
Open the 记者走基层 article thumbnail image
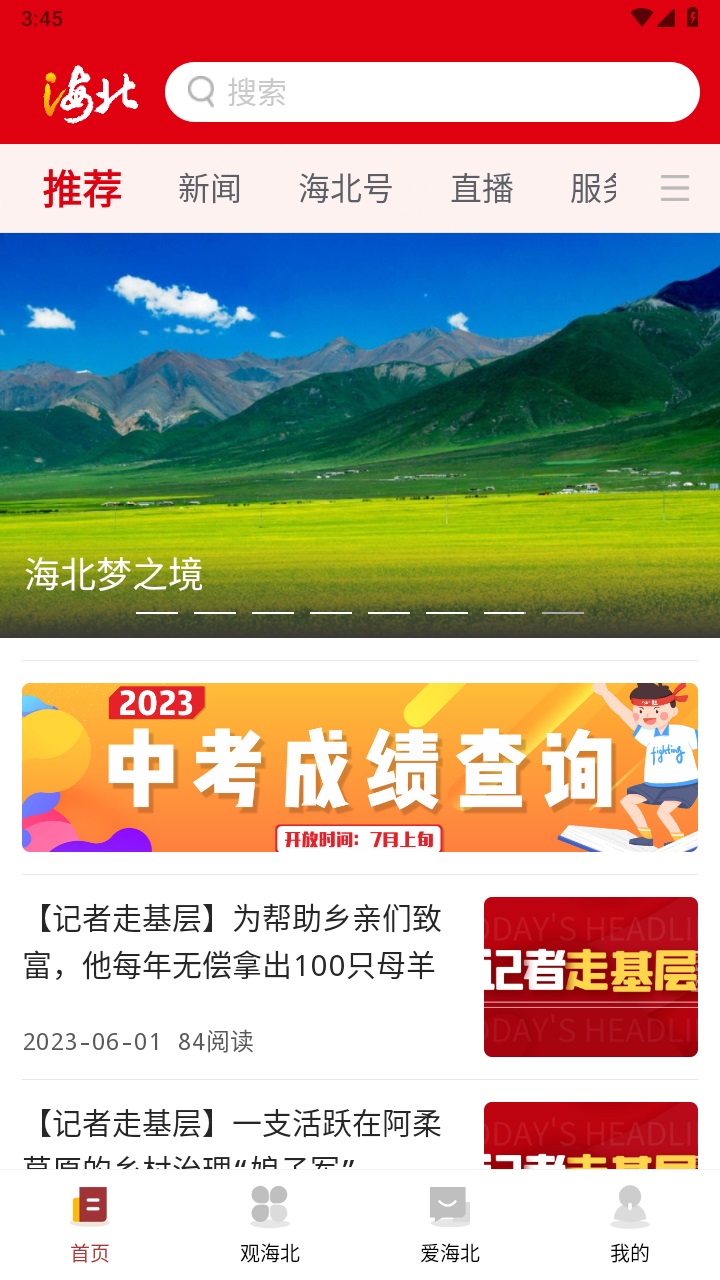click(590, 975)
